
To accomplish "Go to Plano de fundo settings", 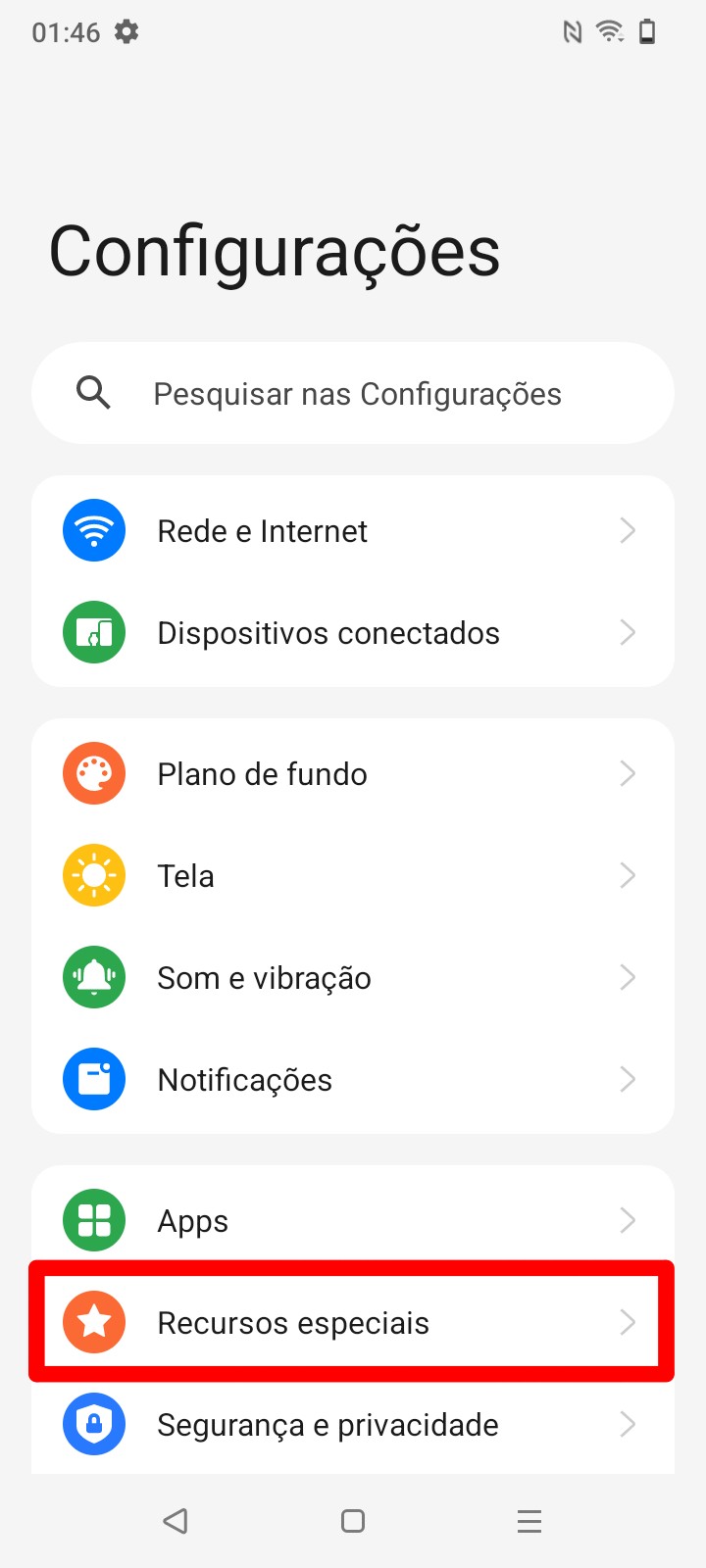I will tap(353, 774).
